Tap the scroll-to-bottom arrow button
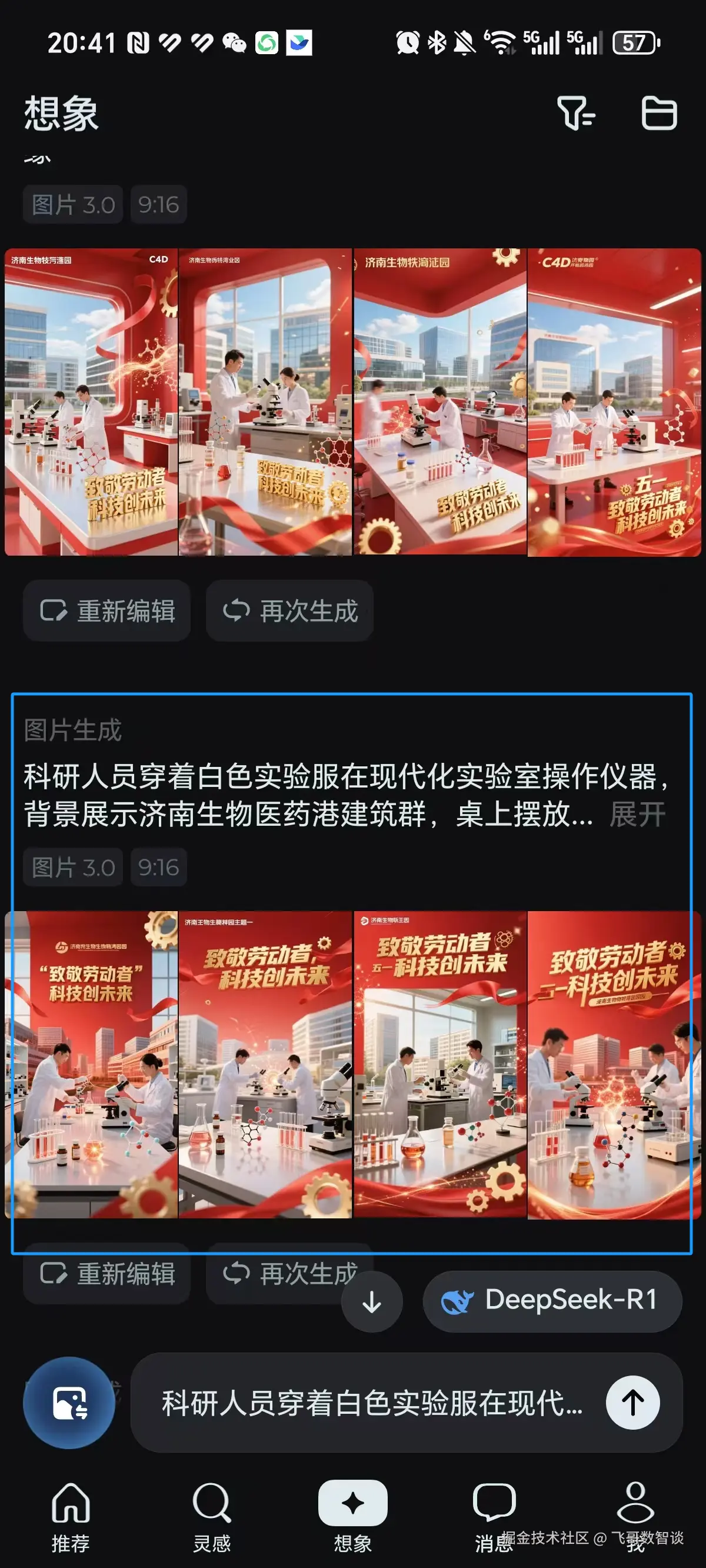The image size is (706, 1568). (371, 1302)
